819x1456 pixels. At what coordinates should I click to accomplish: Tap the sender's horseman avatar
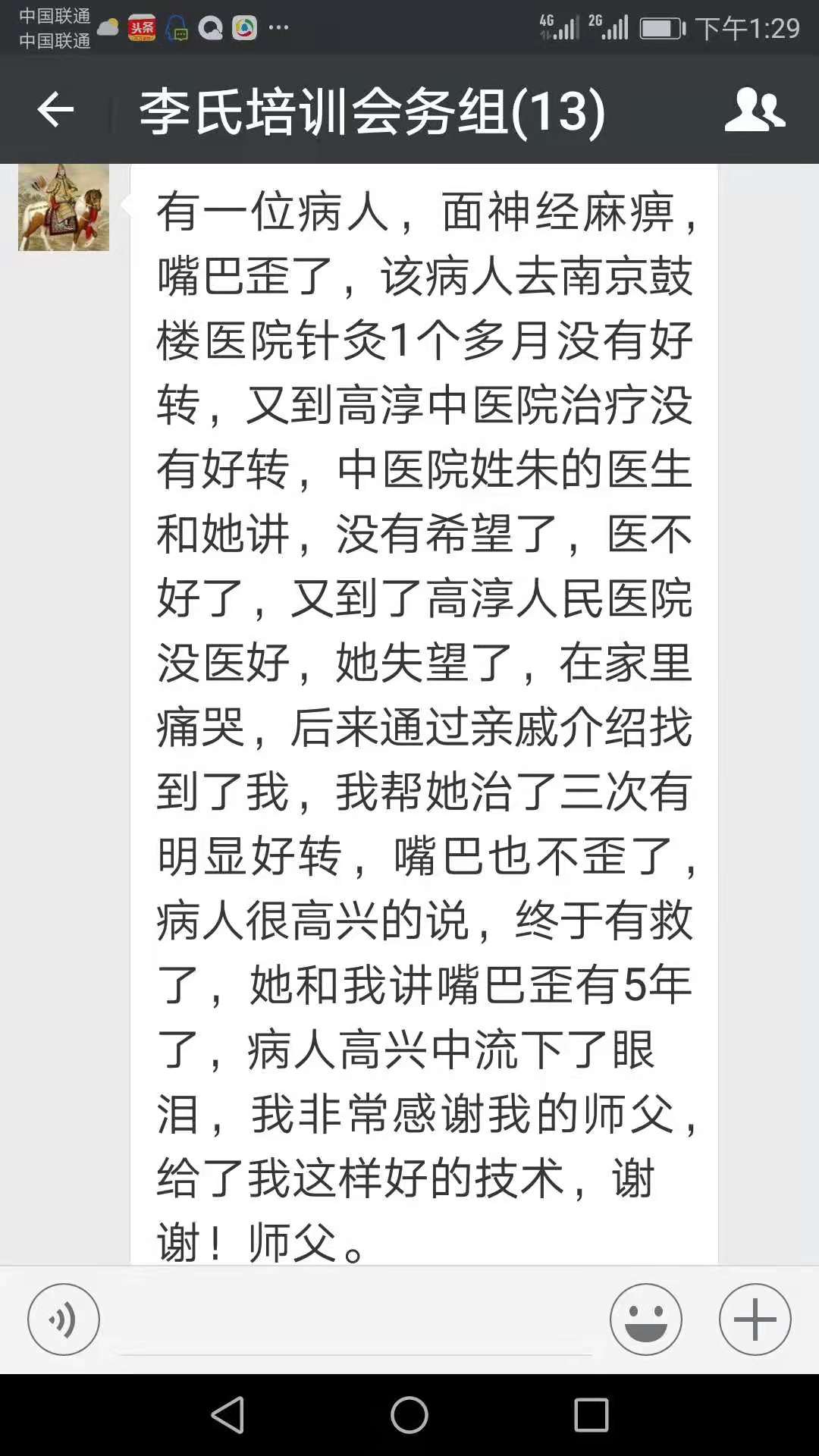(64, 207)
